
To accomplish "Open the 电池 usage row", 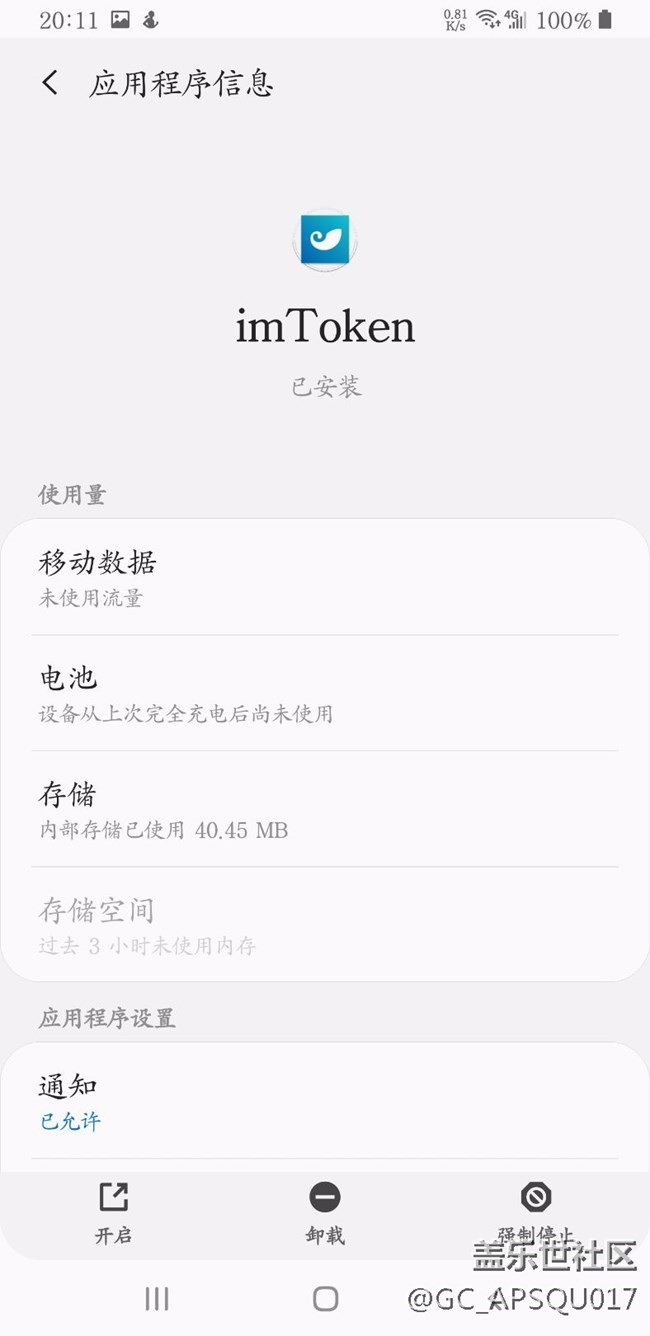I will (x=325, y=693).
